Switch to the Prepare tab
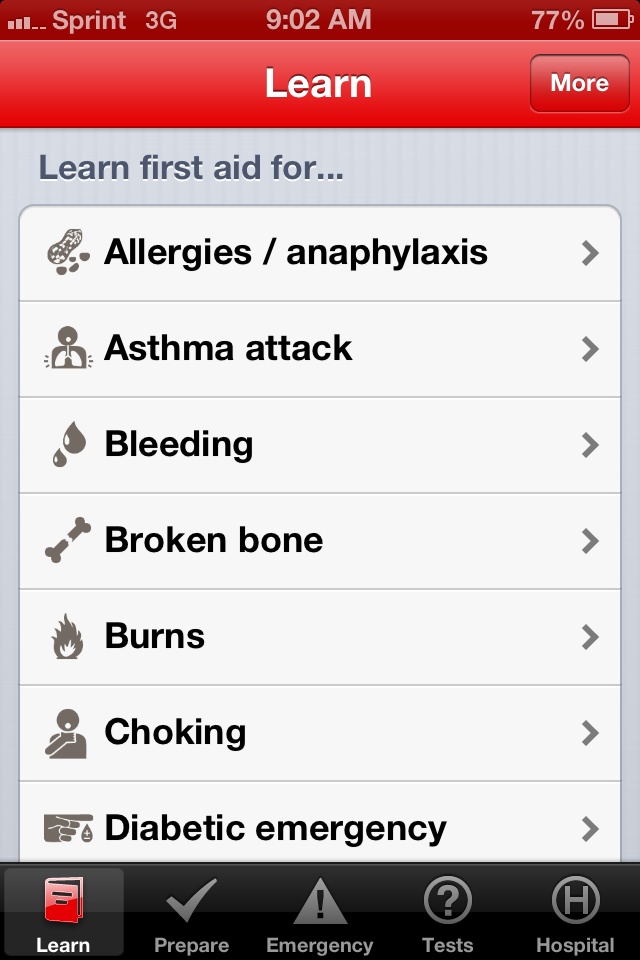Image resolution: width=640 pixels, height=960 pixels. click(x=191, y=914)
